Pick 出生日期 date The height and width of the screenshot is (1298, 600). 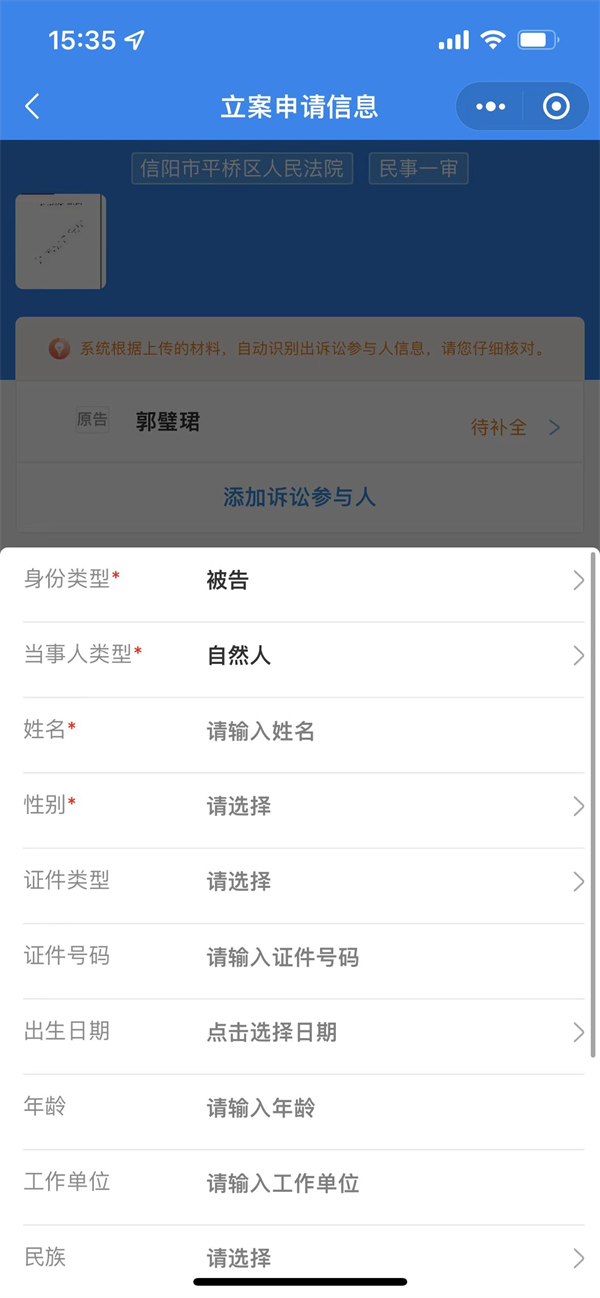click(x=390, y=1033)
